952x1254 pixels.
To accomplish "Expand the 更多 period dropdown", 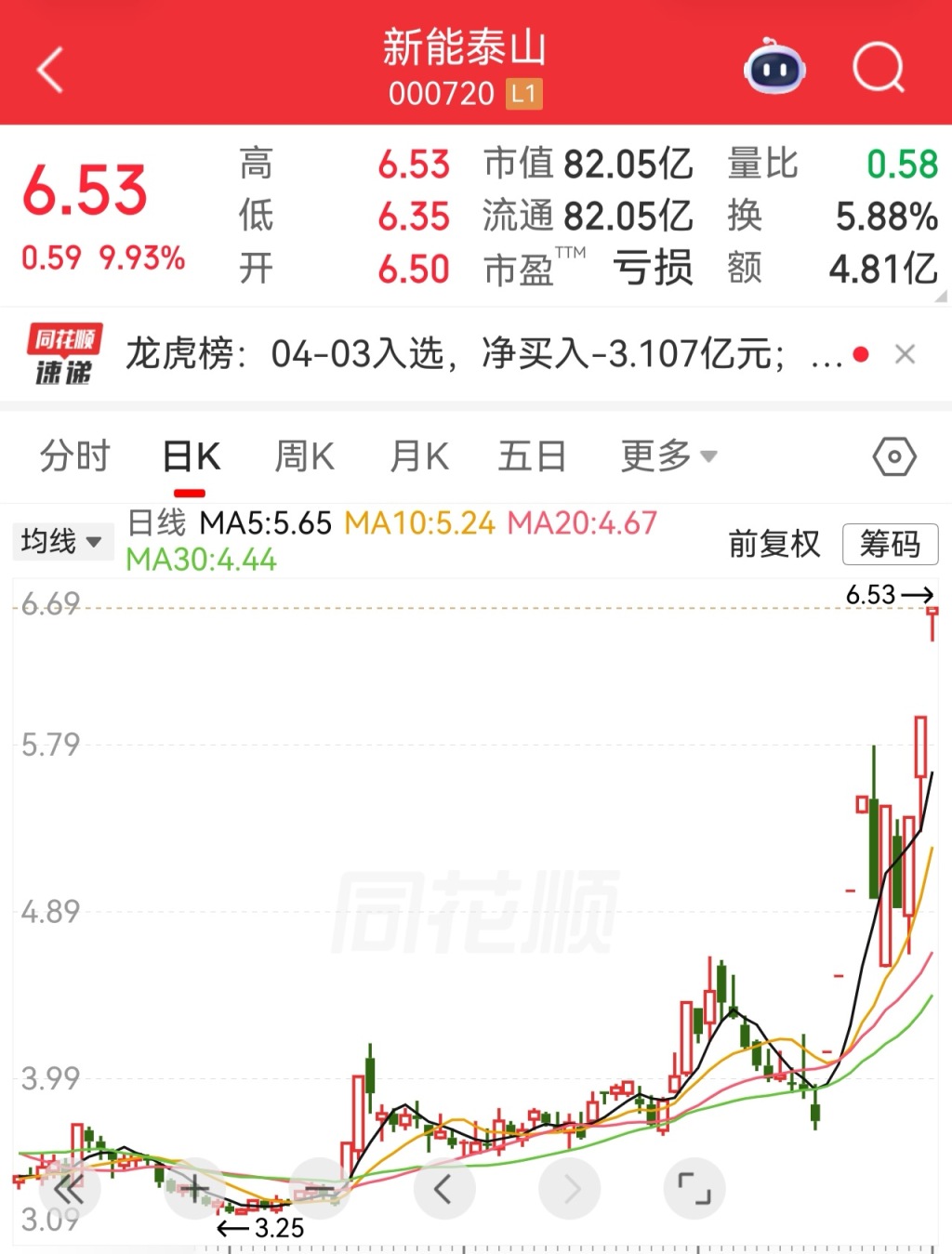I will pyautogui.click(x=668, y=456).
